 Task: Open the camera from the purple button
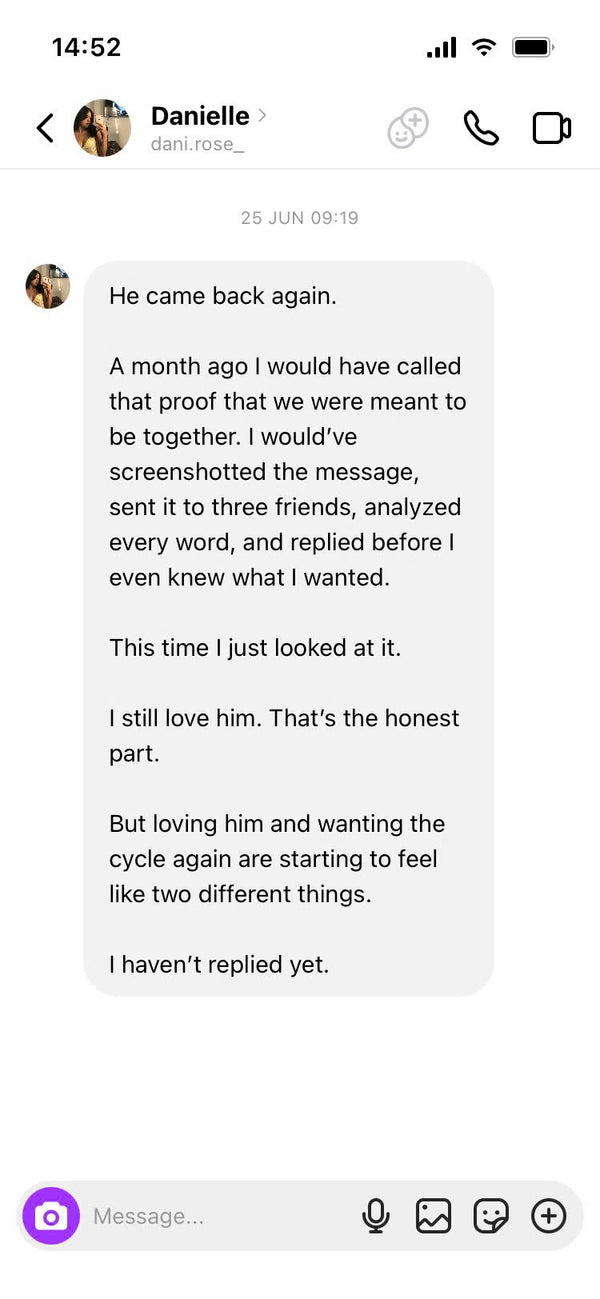click(x=51, y=1216)
